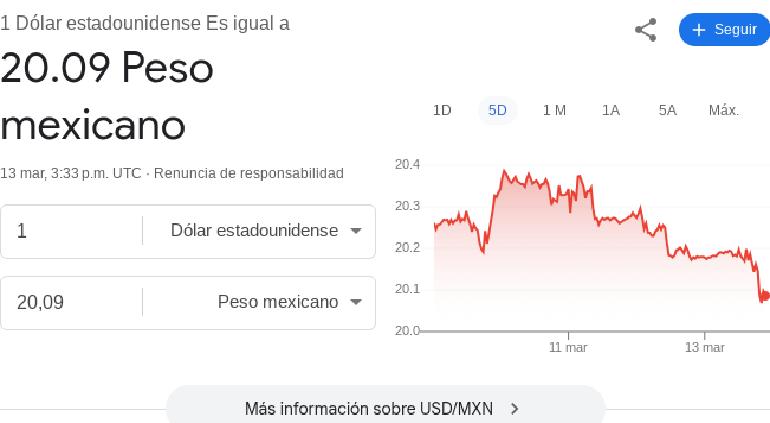Screen dimensions: 770x423
Task: Switch the chart to 1D range
Action: tap(442, 110)
